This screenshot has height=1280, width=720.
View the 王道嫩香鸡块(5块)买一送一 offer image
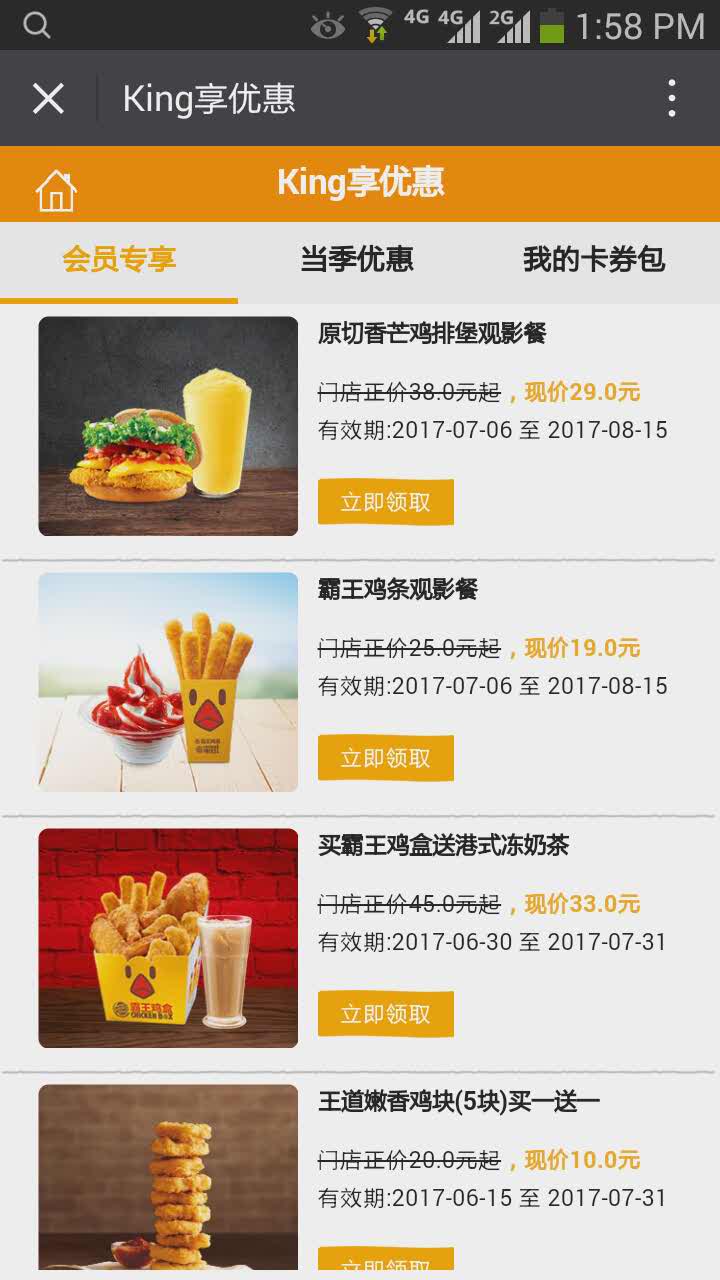[168, 1177]
